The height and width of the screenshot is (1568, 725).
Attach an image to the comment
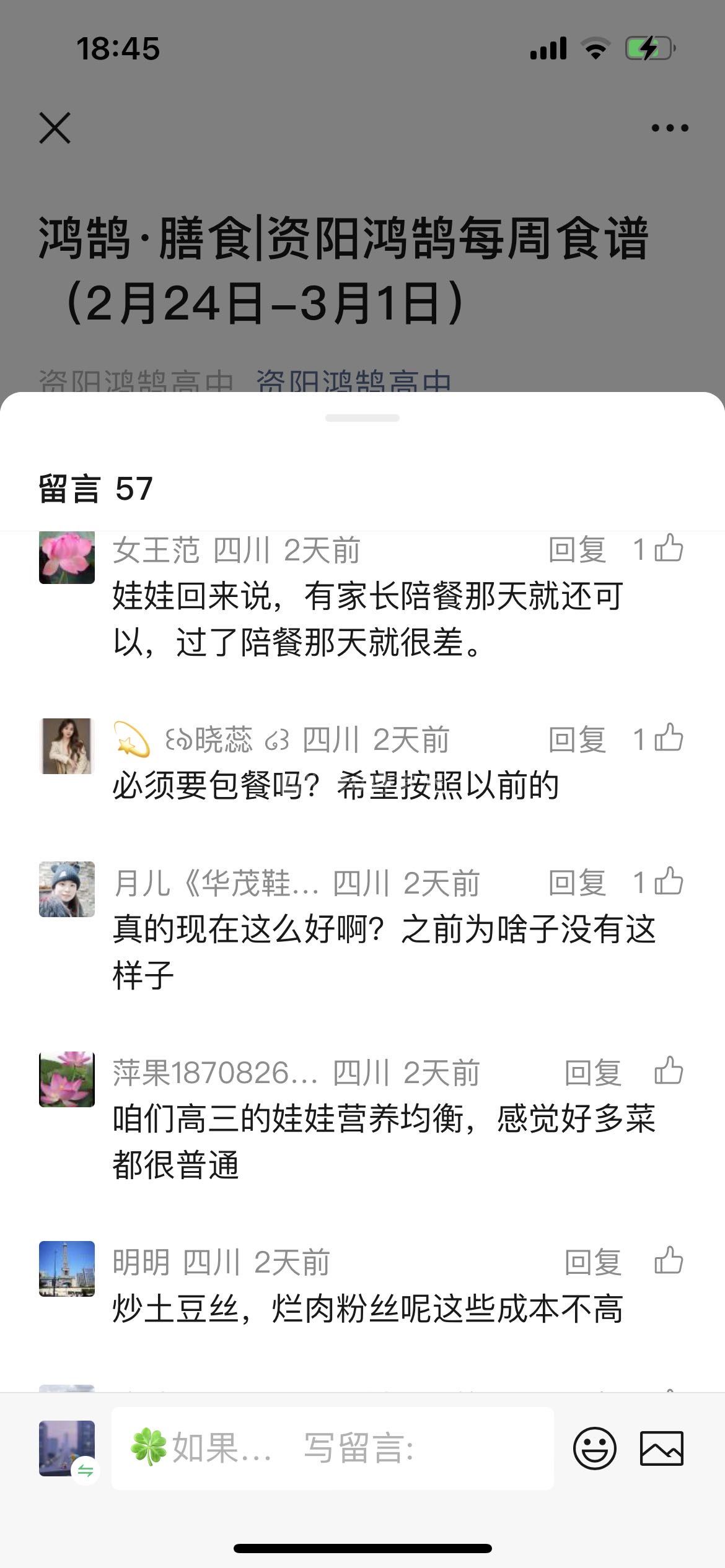tap(661, 1448)
